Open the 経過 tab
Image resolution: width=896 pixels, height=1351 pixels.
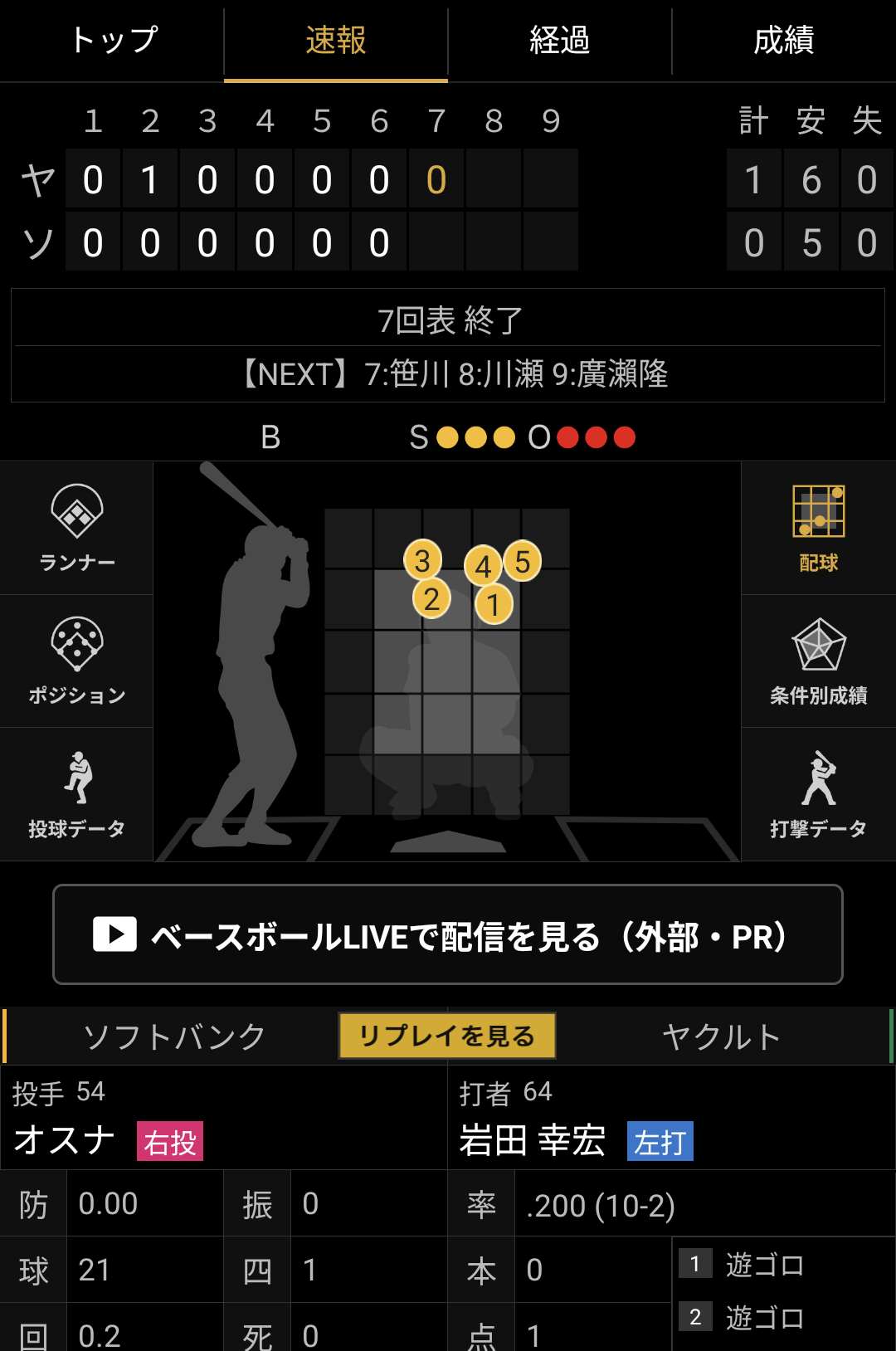coord(559,40)
